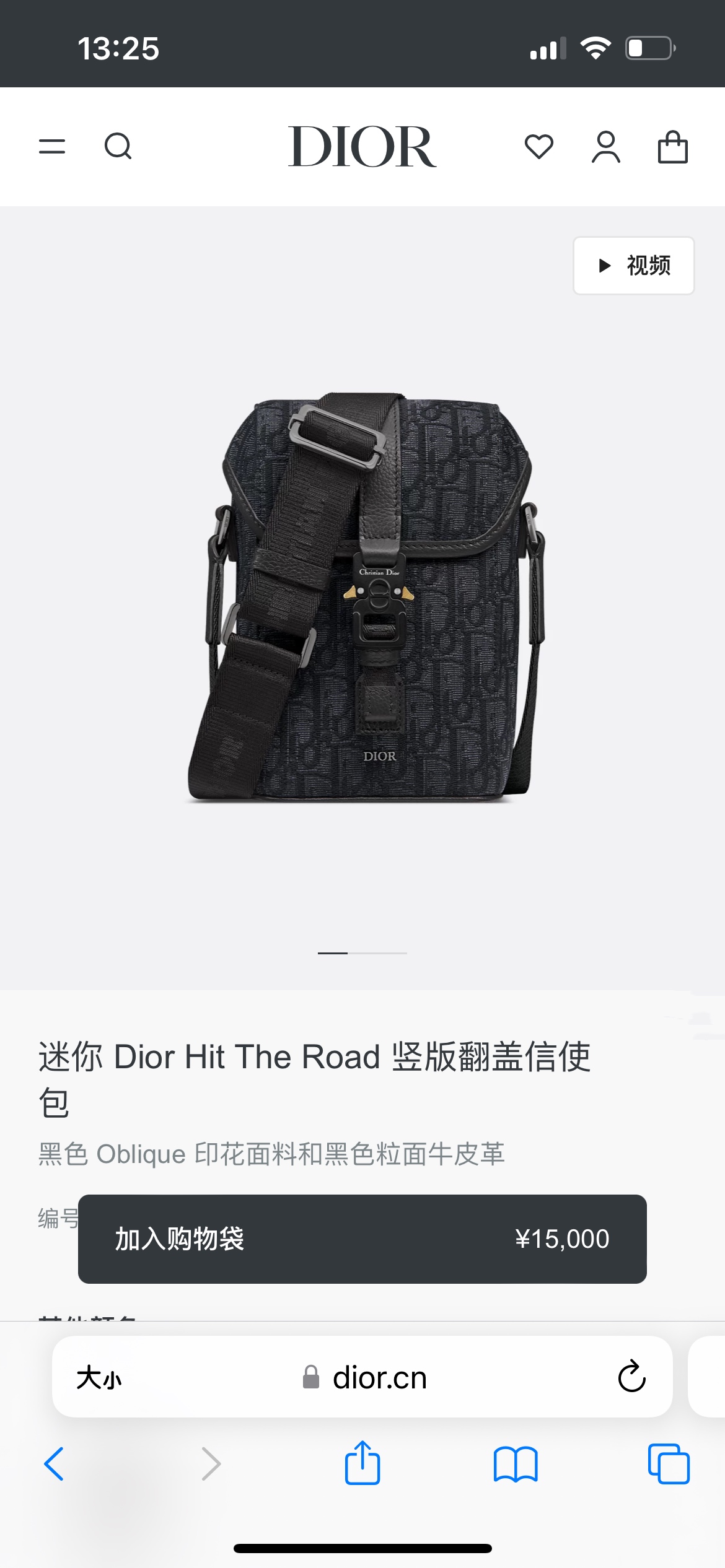Viewport: 725px width, 1568px height.
Task: Reload the page
Action: tap(631, 1377)
